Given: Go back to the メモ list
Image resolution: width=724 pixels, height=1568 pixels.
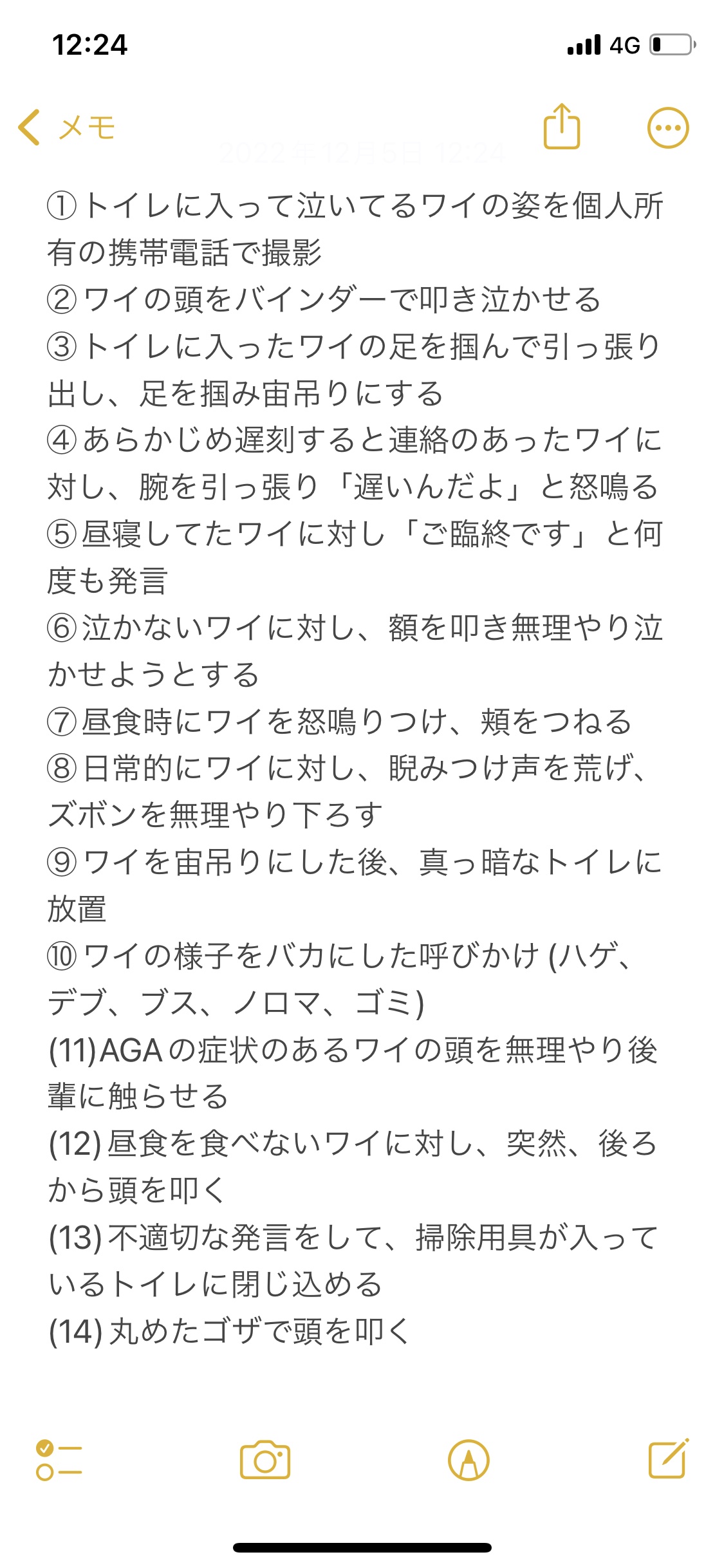Looking at the screenshot, I should [x=67, y=127].
